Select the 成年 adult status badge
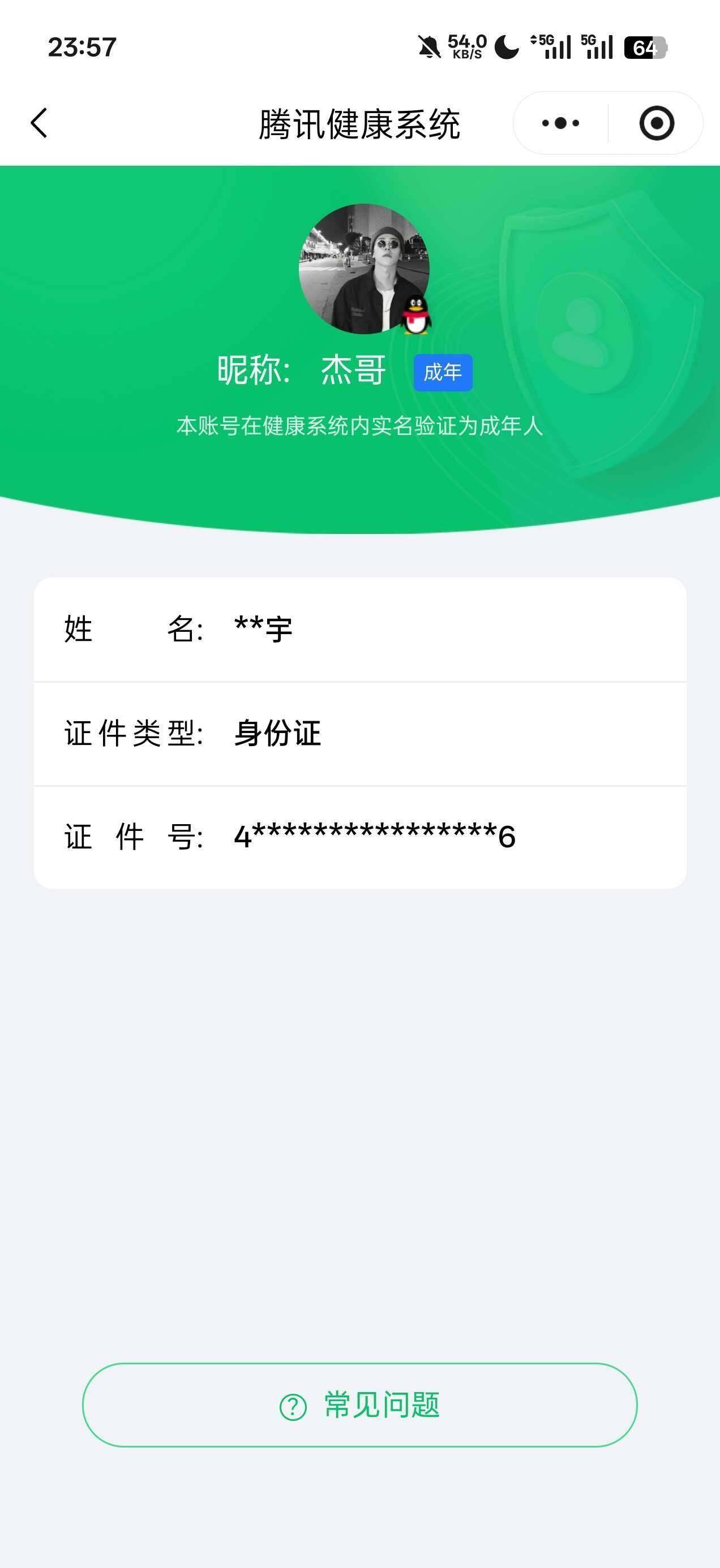 [x=443, y=372]
